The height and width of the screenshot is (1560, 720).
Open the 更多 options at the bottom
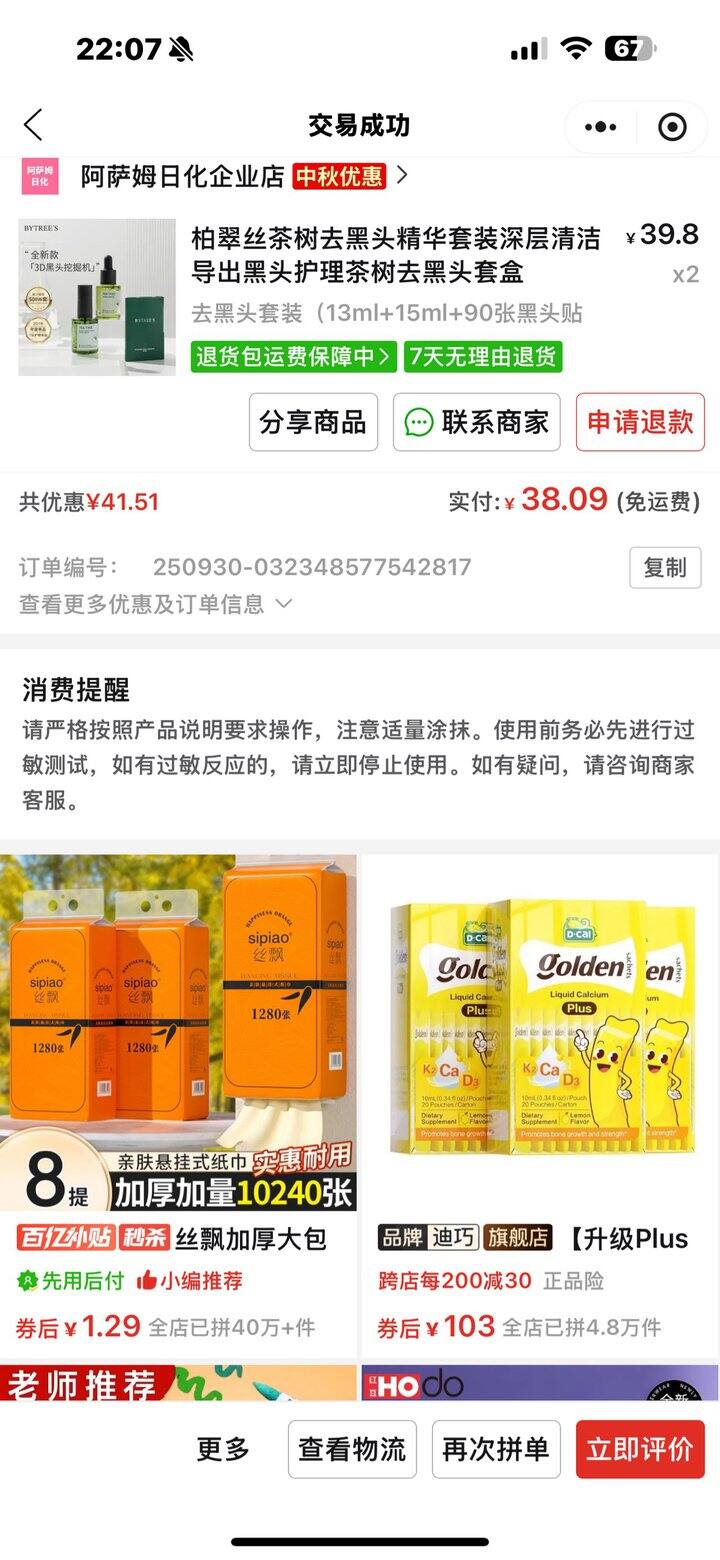coord(222,1449)
